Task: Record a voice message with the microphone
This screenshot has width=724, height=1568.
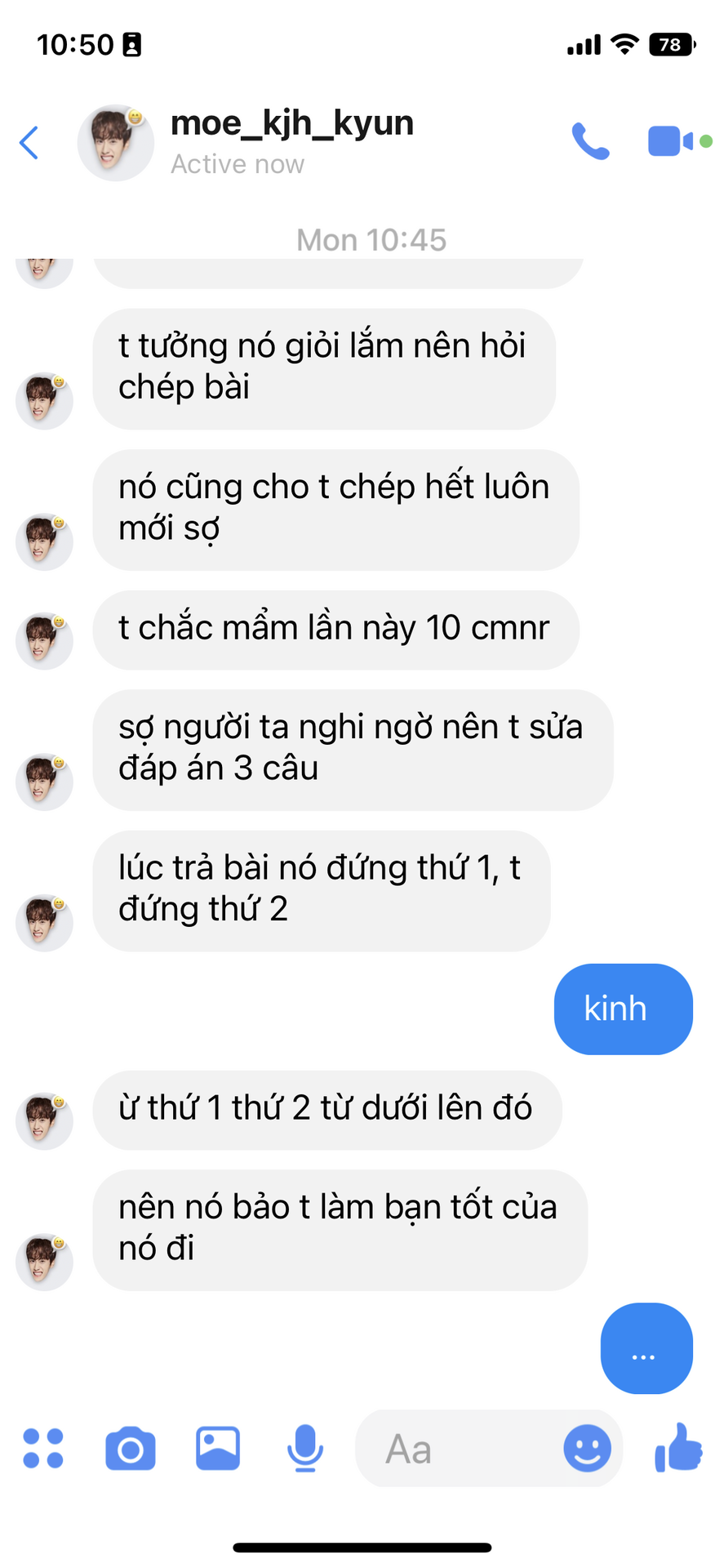Action: point(305,1449)
